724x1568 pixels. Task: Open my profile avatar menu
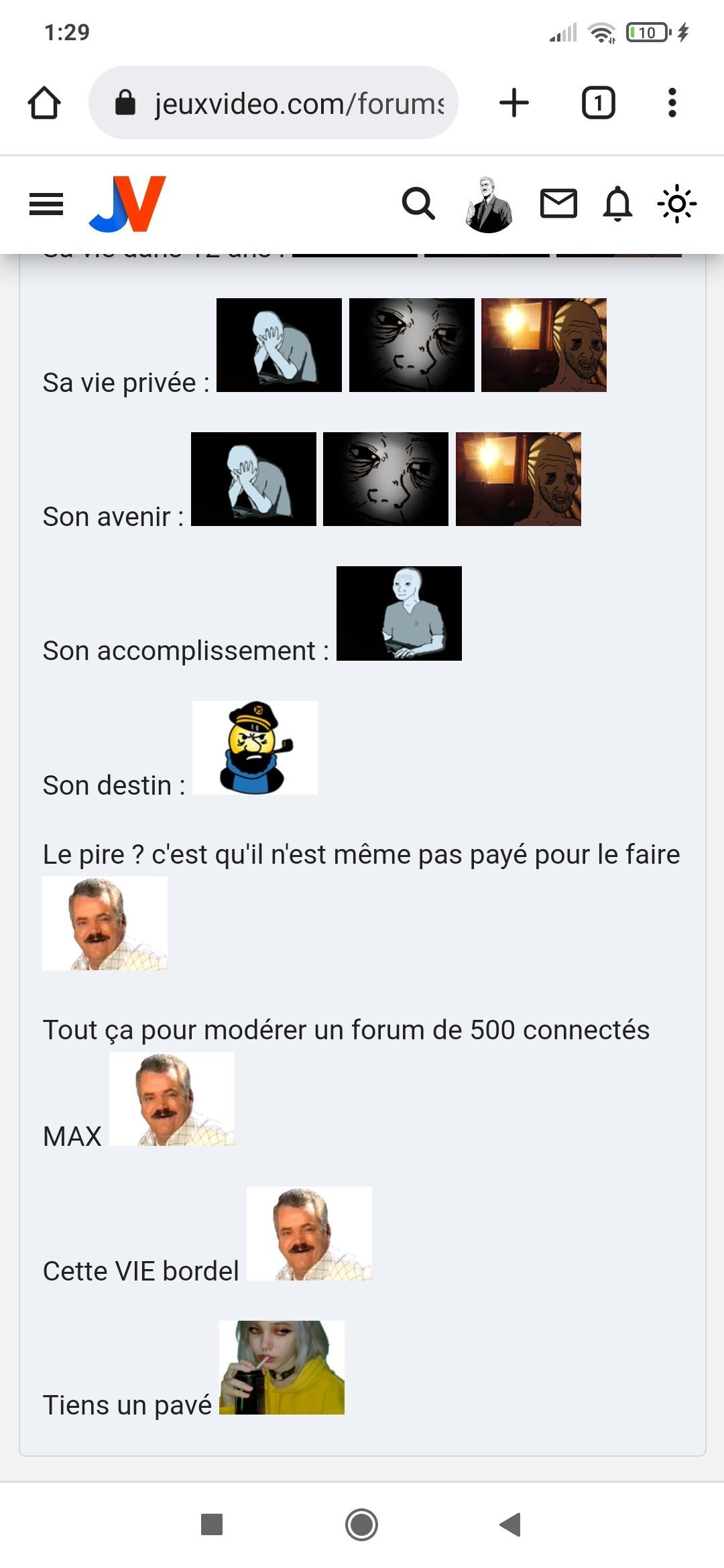pos(489,205)
